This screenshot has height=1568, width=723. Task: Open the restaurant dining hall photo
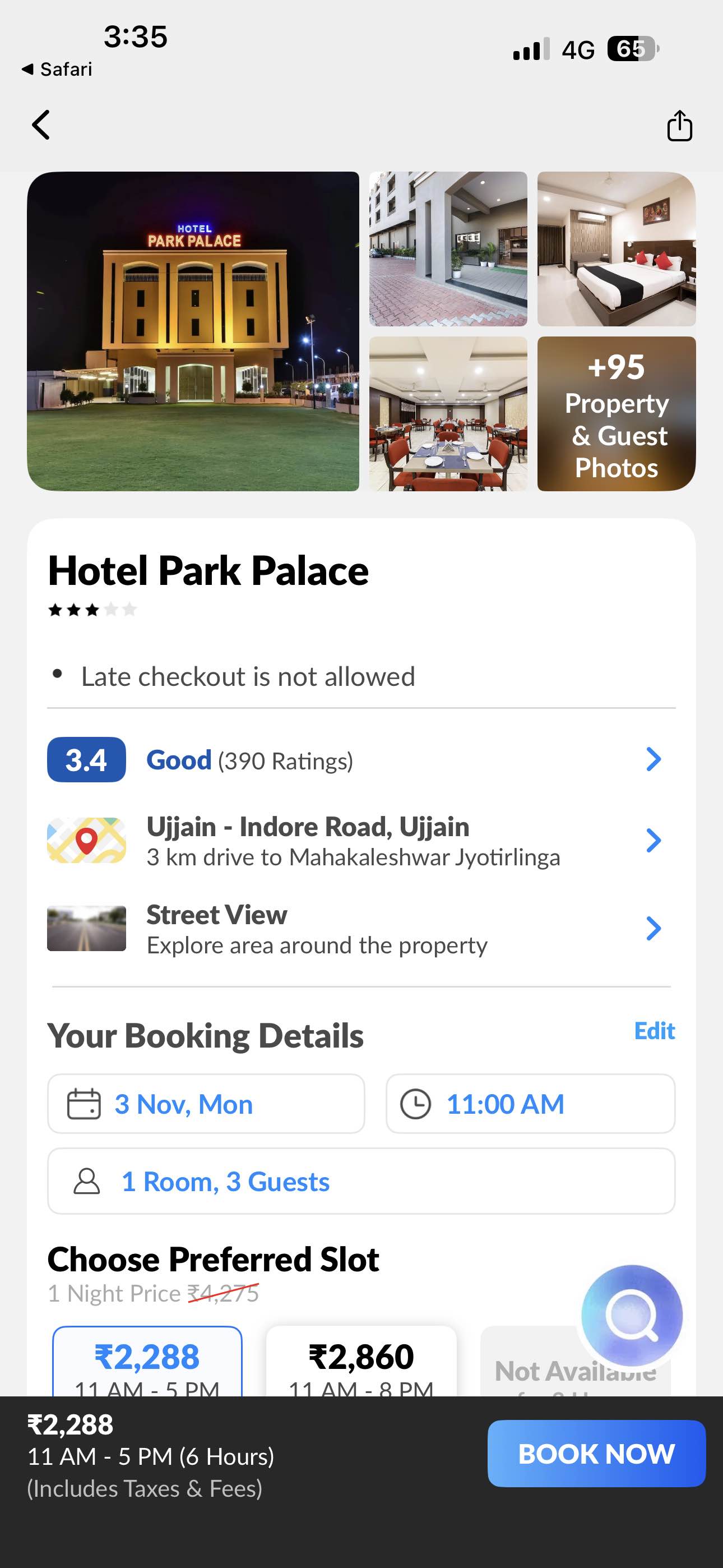pos(448,414)
